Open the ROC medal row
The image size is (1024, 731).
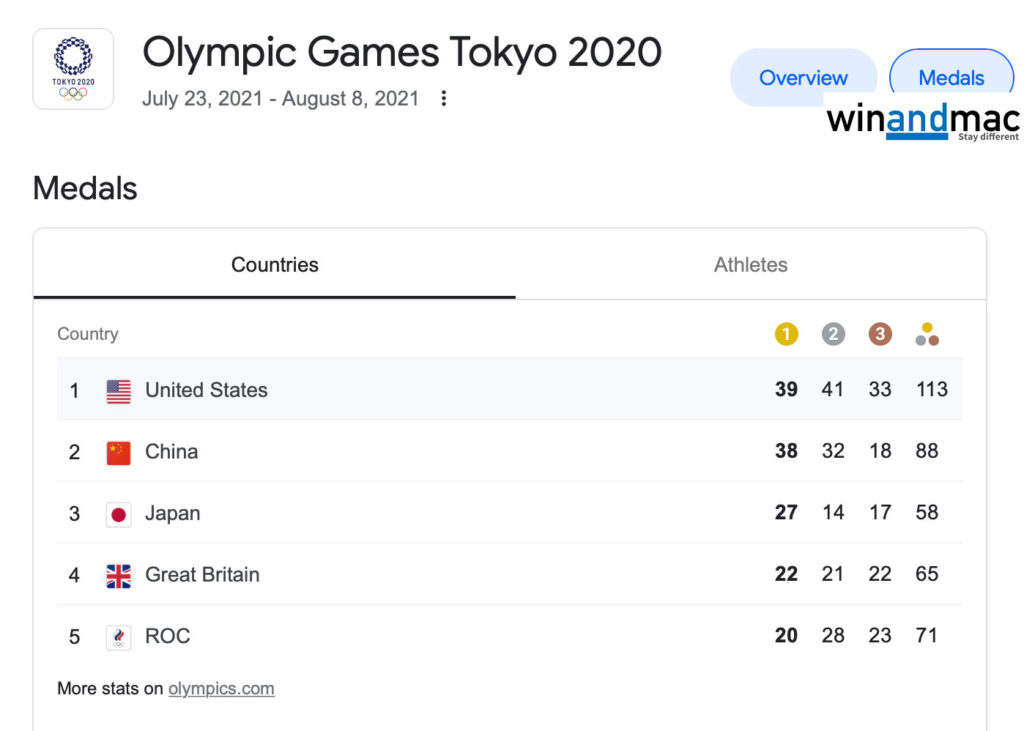(x=509, y=636)
